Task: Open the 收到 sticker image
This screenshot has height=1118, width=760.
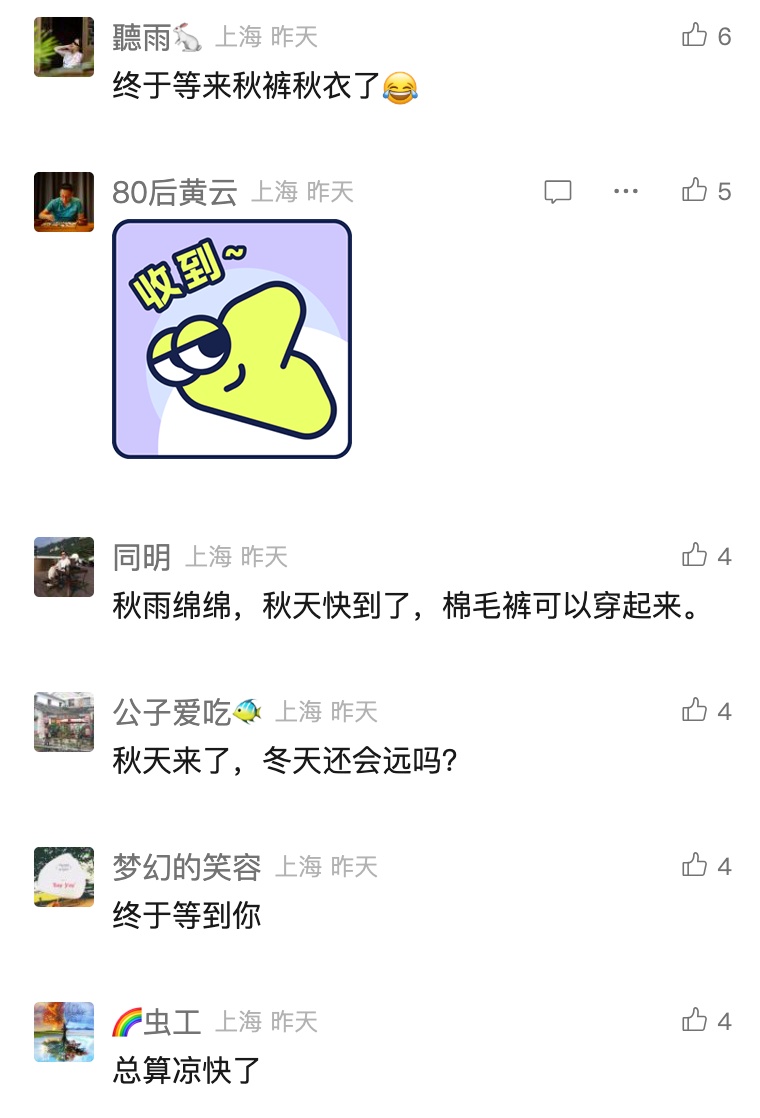Action: 232,339
